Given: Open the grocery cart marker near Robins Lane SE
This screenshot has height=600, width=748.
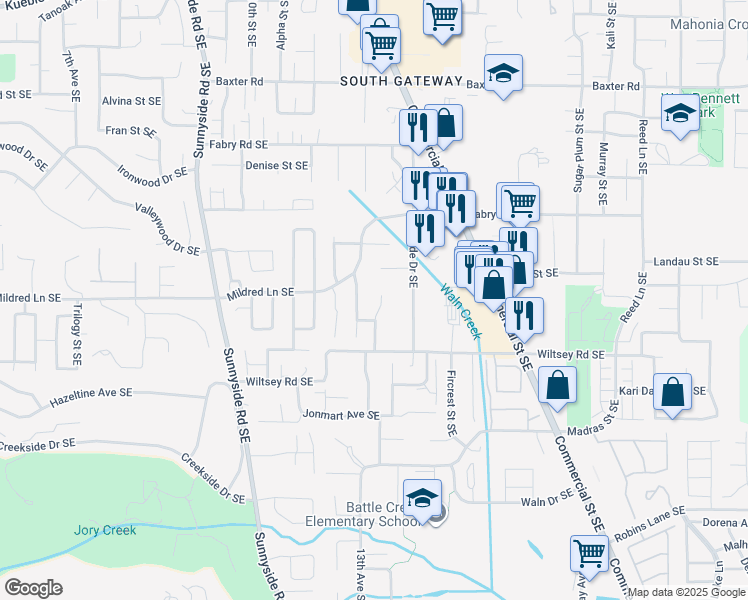Looking at the screenshot, I should pyautogui.click(x=589, y=554).
